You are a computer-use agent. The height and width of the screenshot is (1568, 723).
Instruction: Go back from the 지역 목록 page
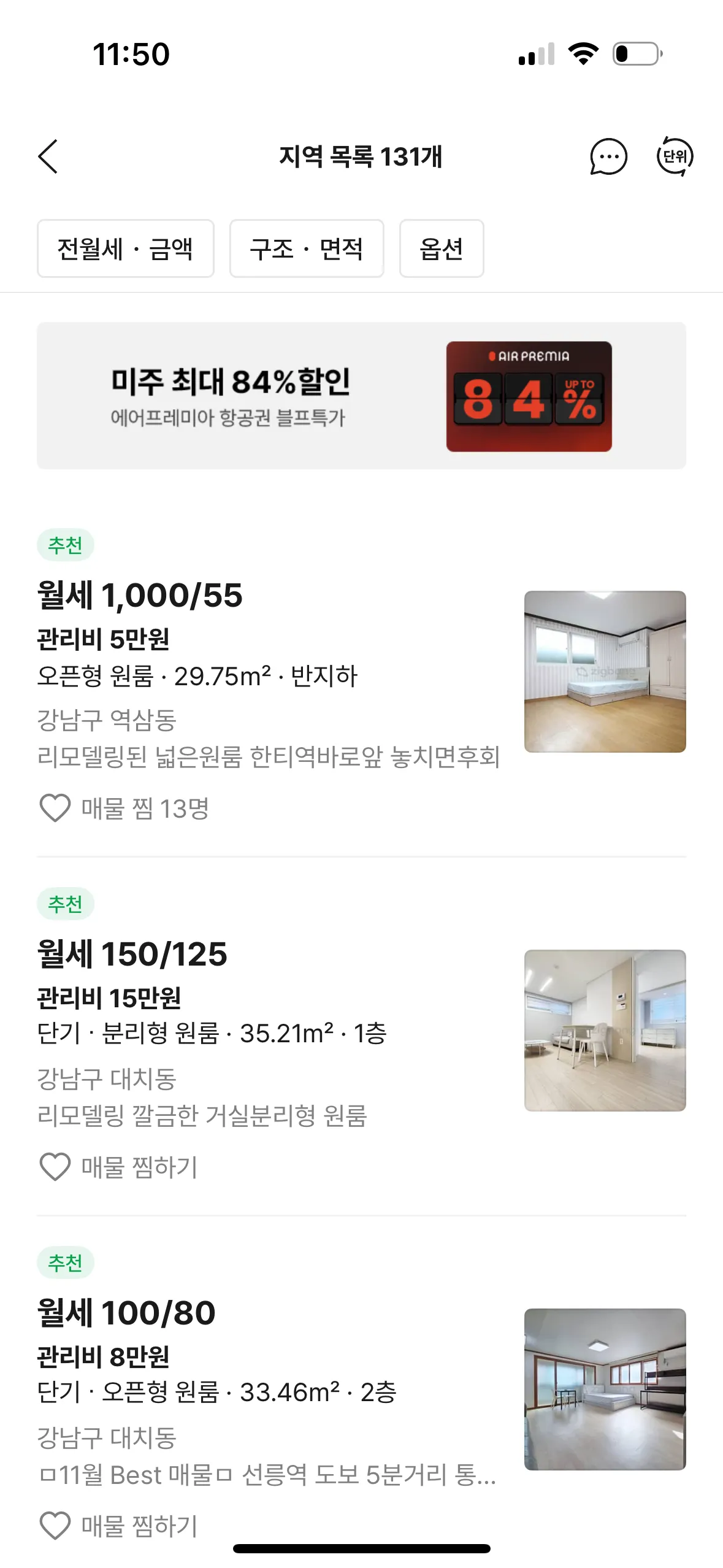coord(48,156)
